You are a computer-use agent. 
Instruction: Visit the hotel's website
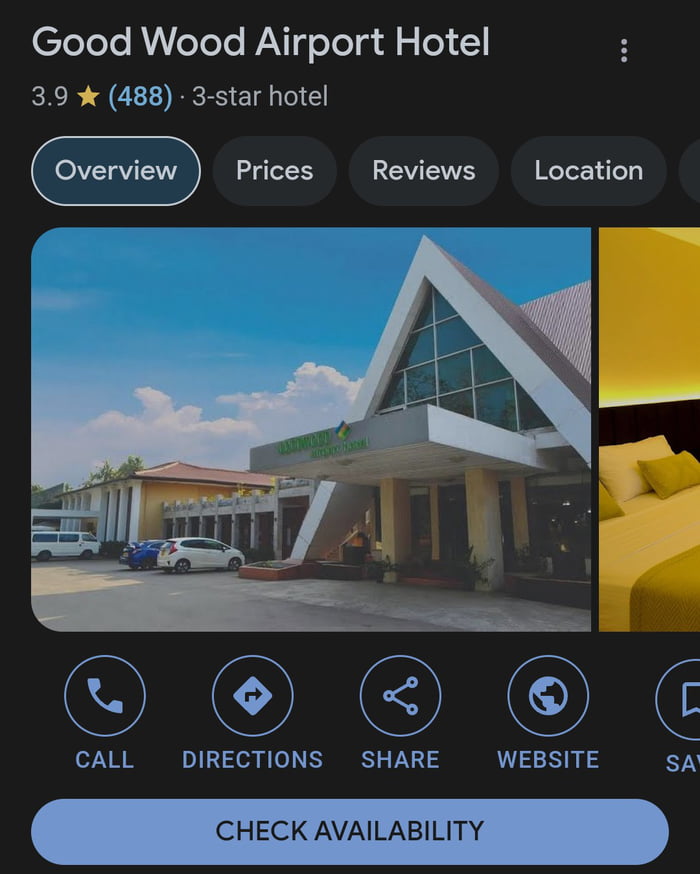548,696
